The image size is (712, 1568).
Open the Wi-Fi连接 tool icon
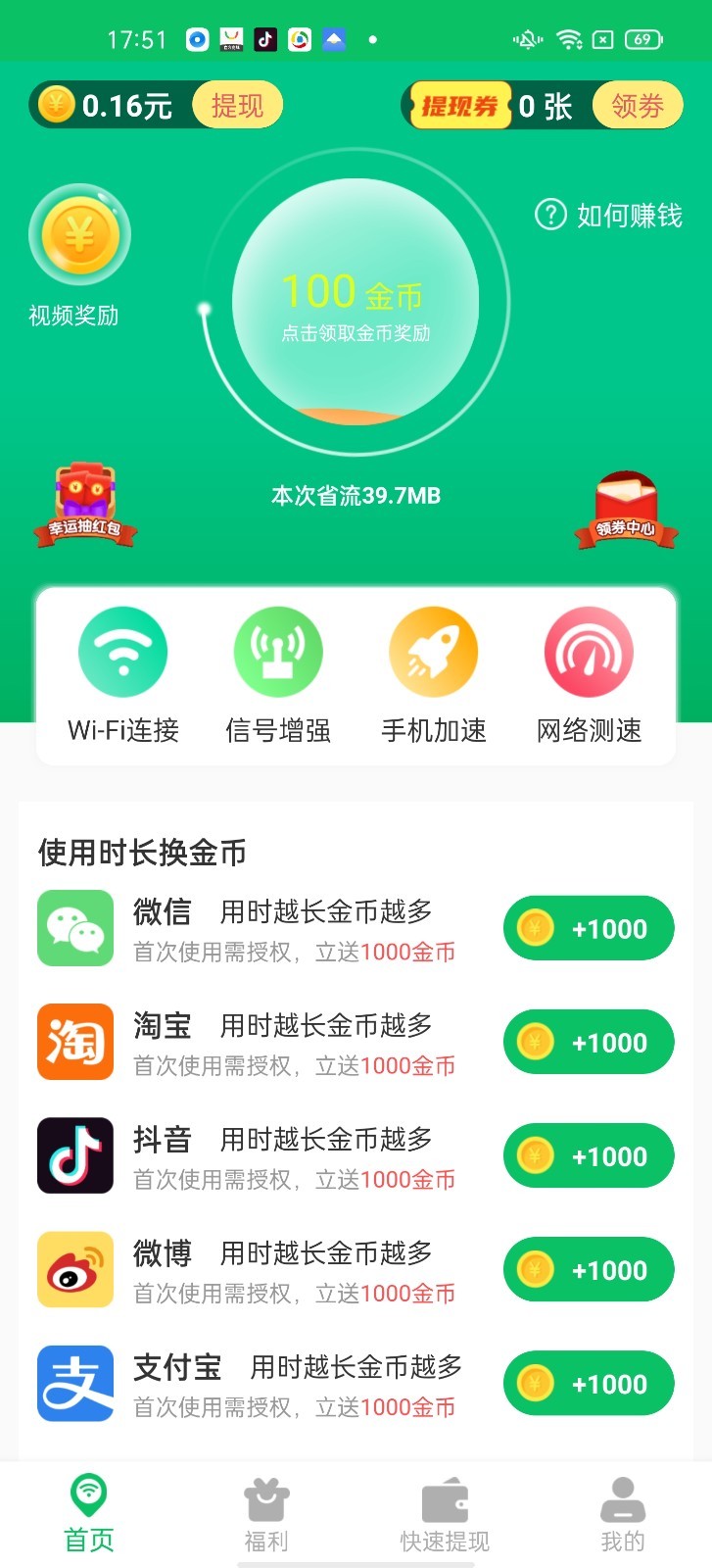[x=123, y=651]
